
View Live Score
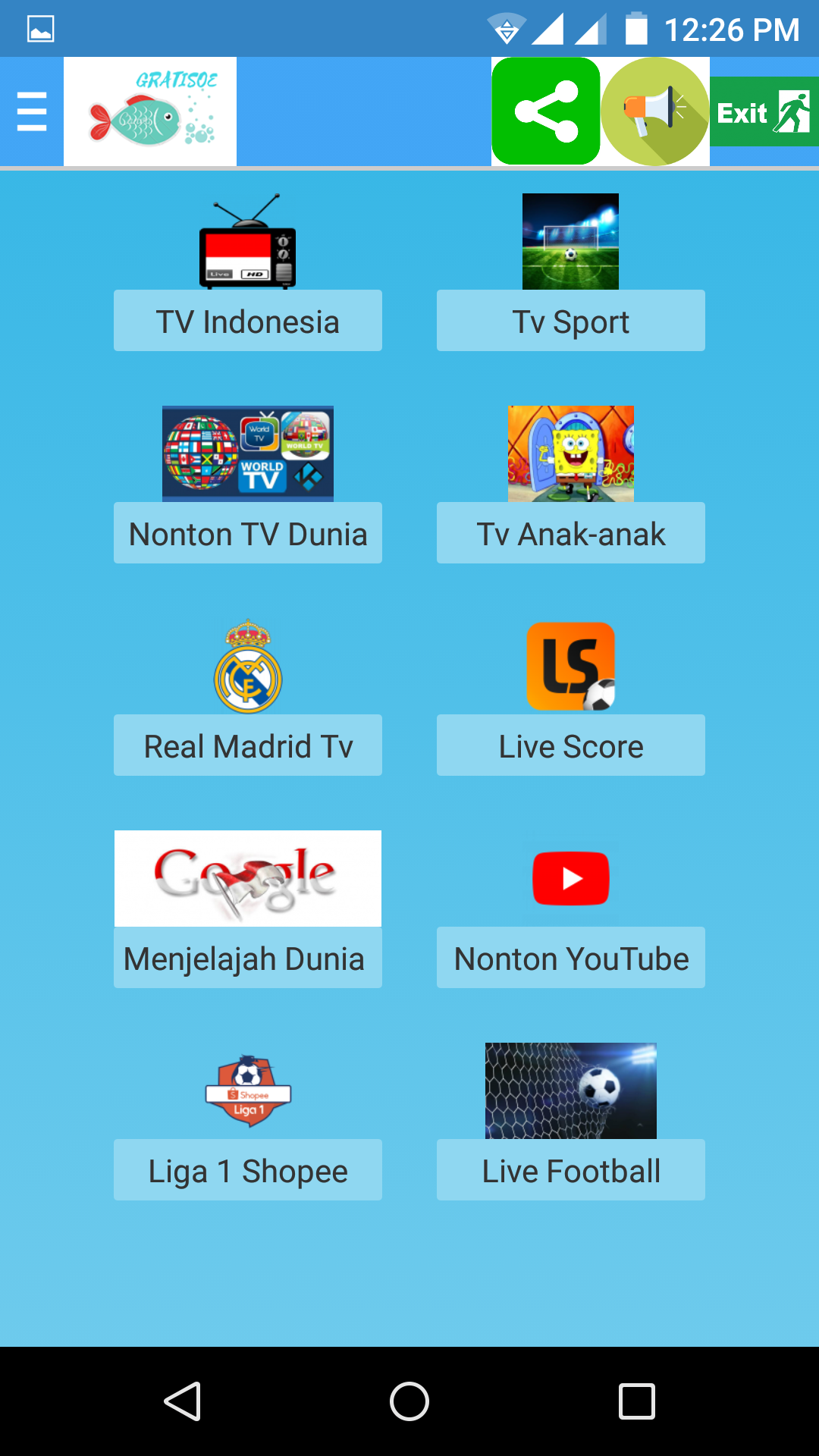pos(570,745)
